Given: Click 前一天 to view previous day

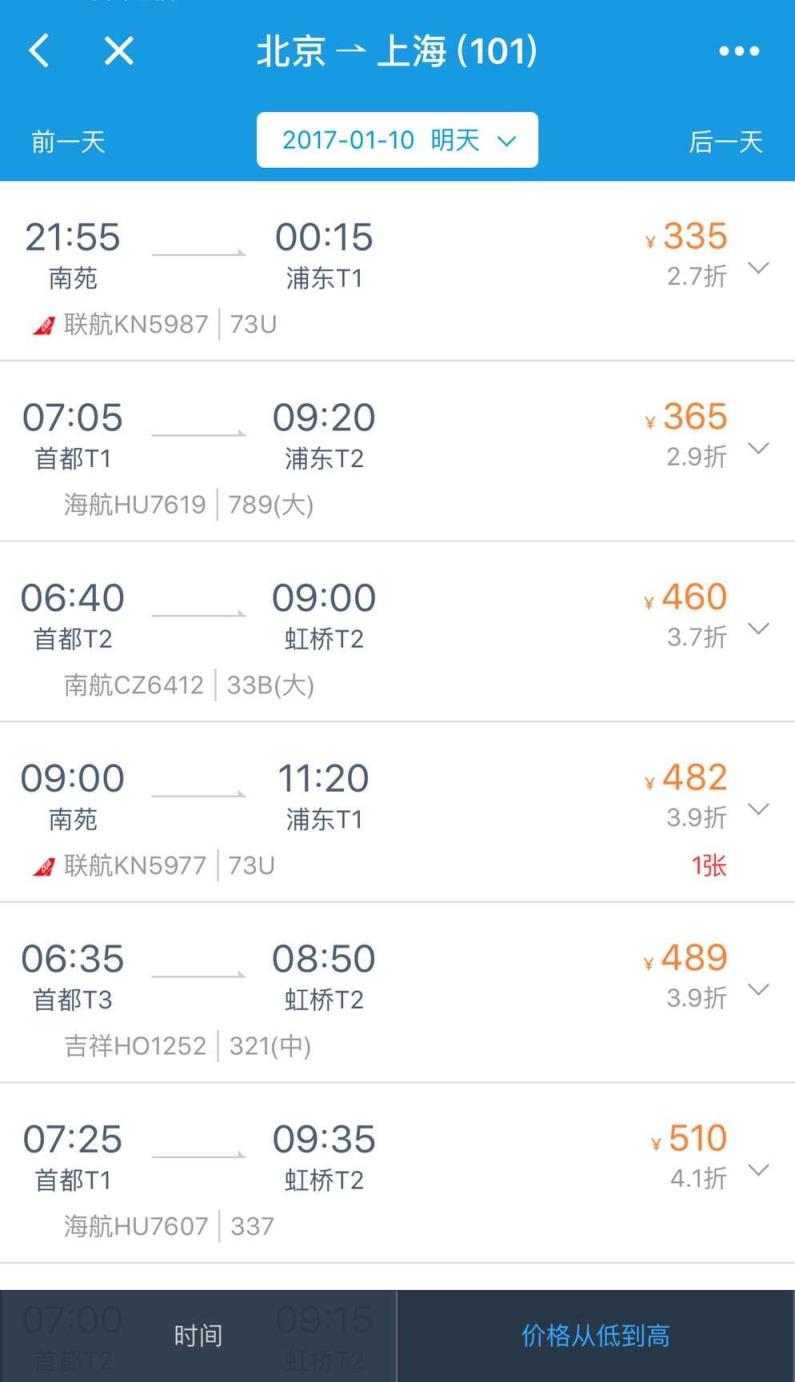Looking at the screenshot, I should 66,140.
